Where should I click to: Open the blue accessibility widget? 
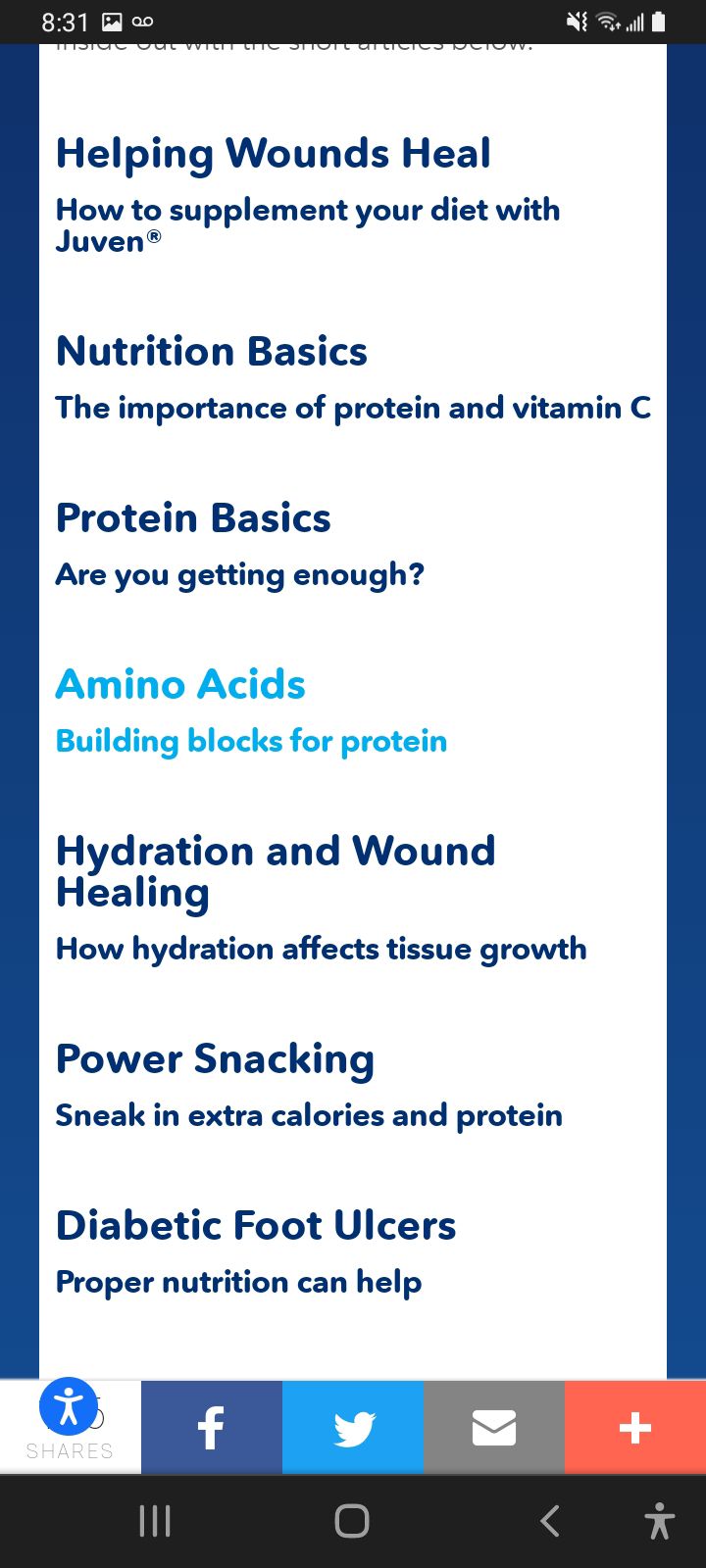pos(69,1407)
